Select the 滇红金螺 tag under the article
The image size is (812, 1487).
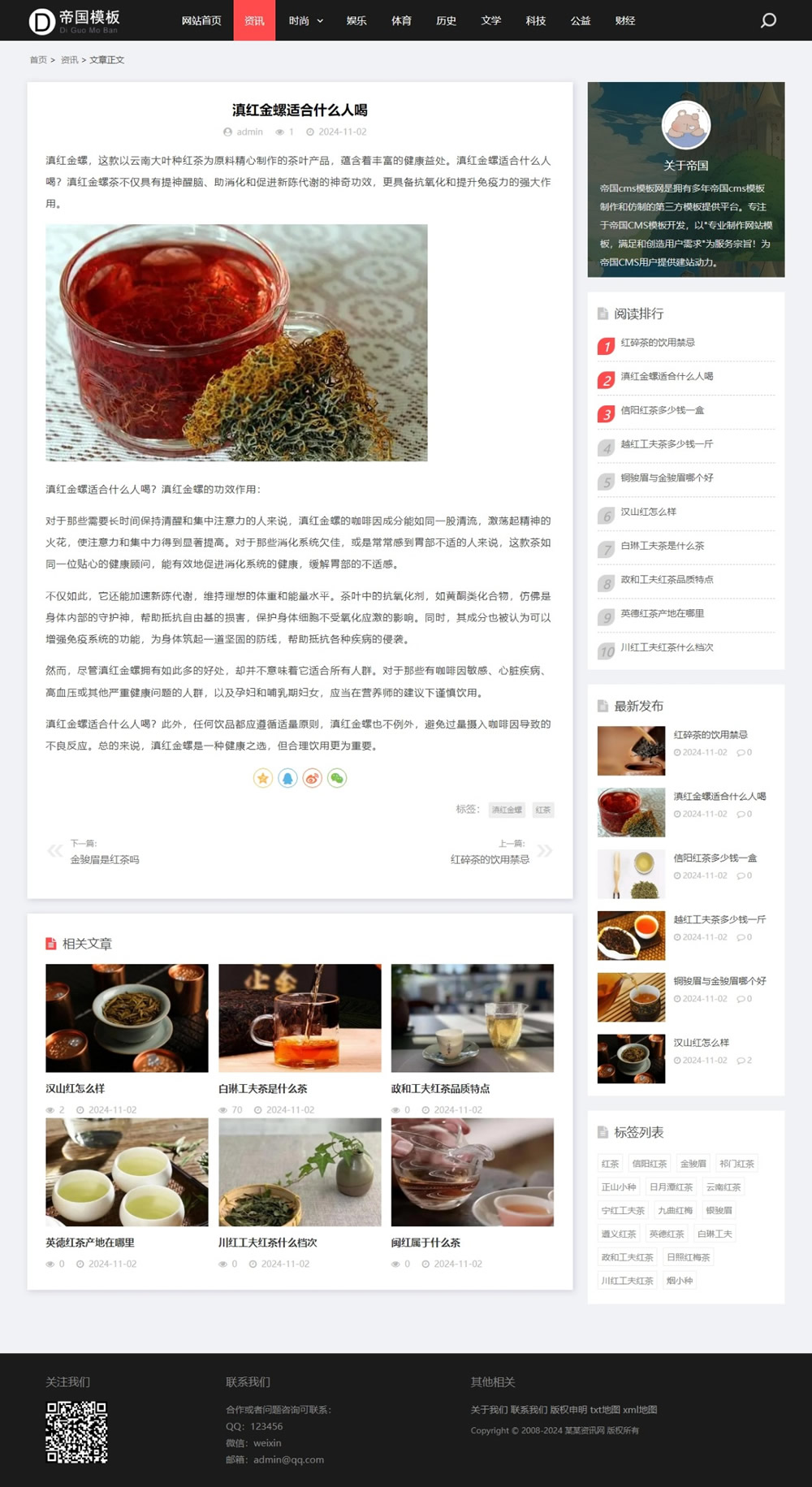pyautogui.click(x=507, y=810)
